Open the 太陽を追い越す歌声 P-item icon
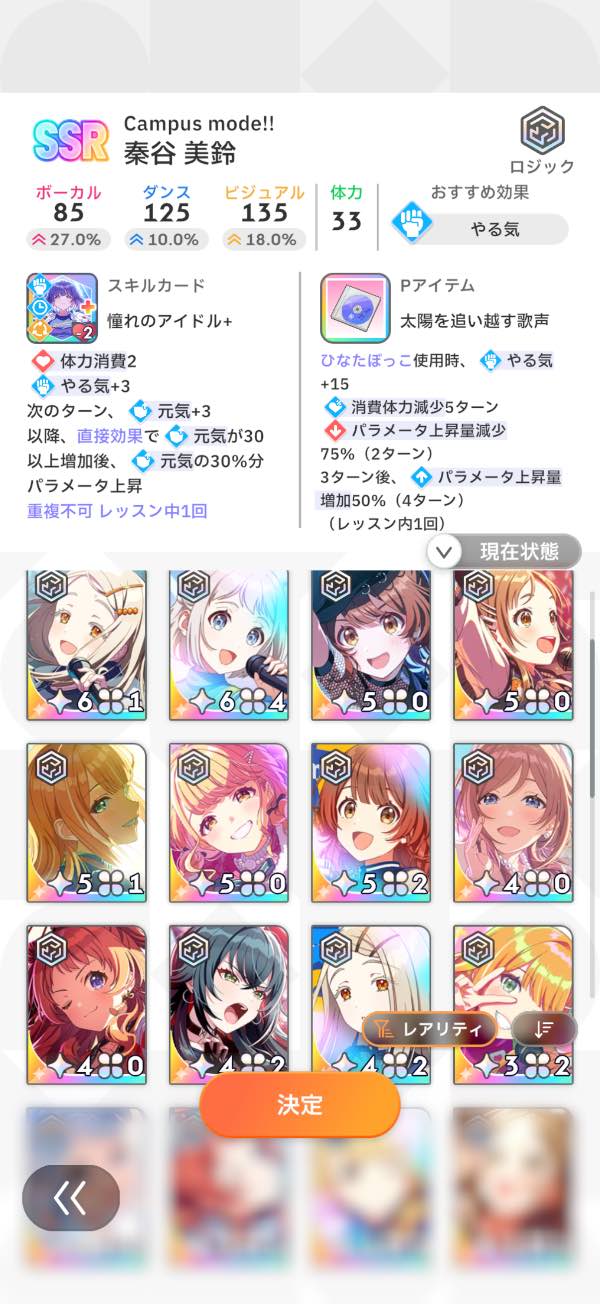This screenshot has height=1304, width=600. [355, 308]
